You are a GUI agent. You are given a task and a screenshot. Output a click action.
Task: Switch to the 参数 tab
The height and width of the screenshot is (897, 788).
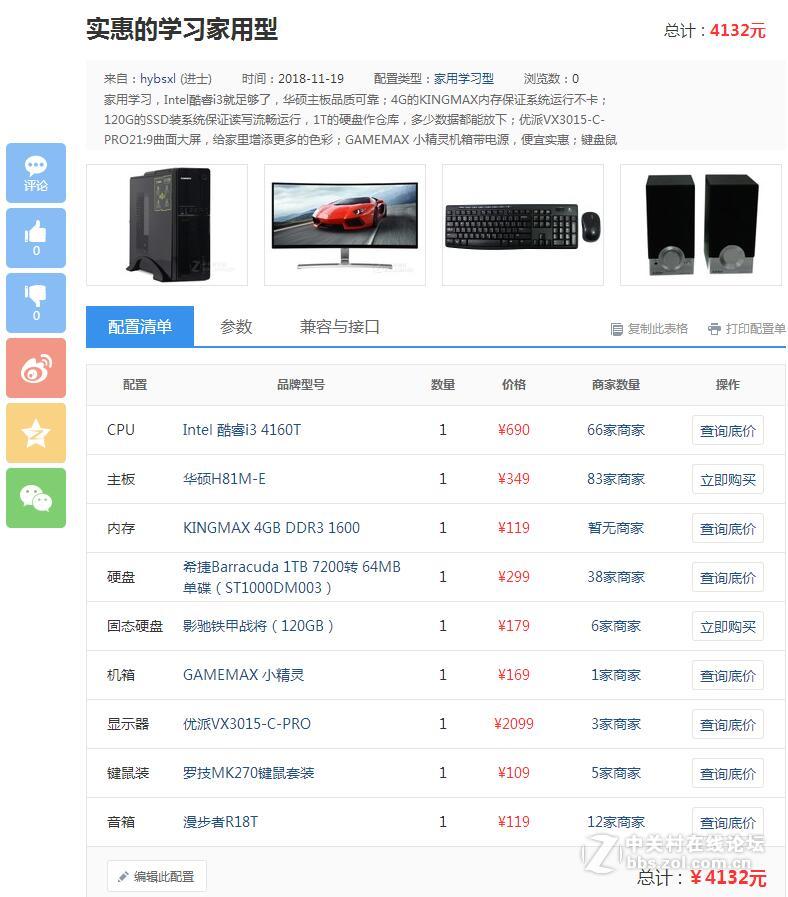click(x=236, y=327)
